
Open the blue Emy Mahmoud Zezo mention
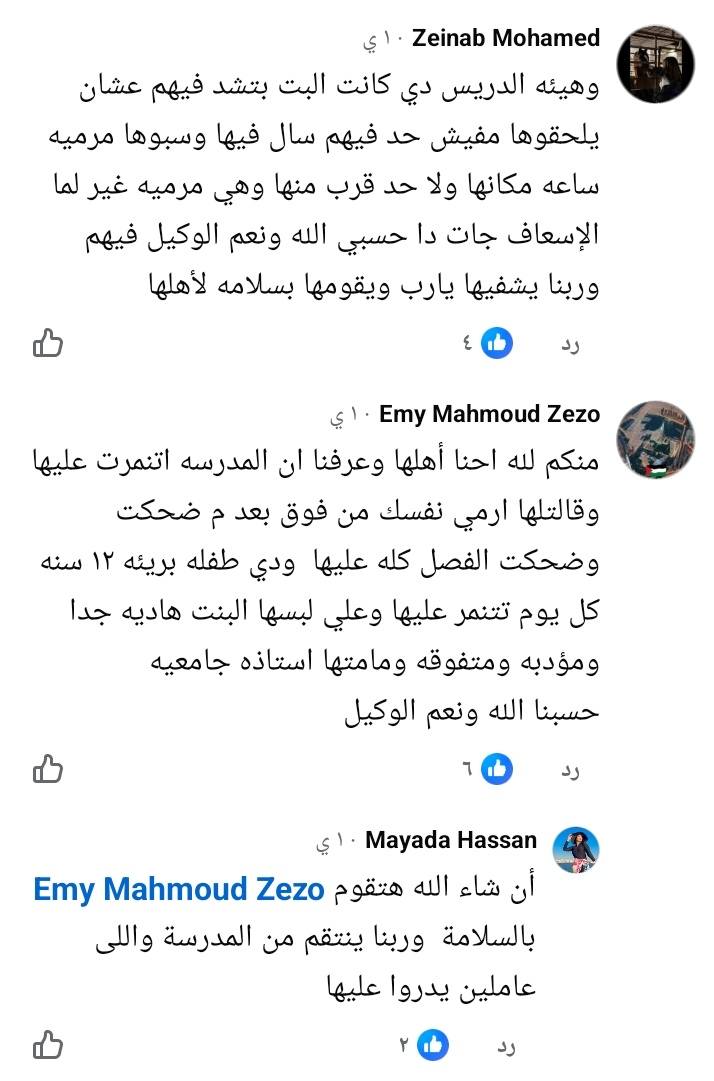[x=179, y=888]
